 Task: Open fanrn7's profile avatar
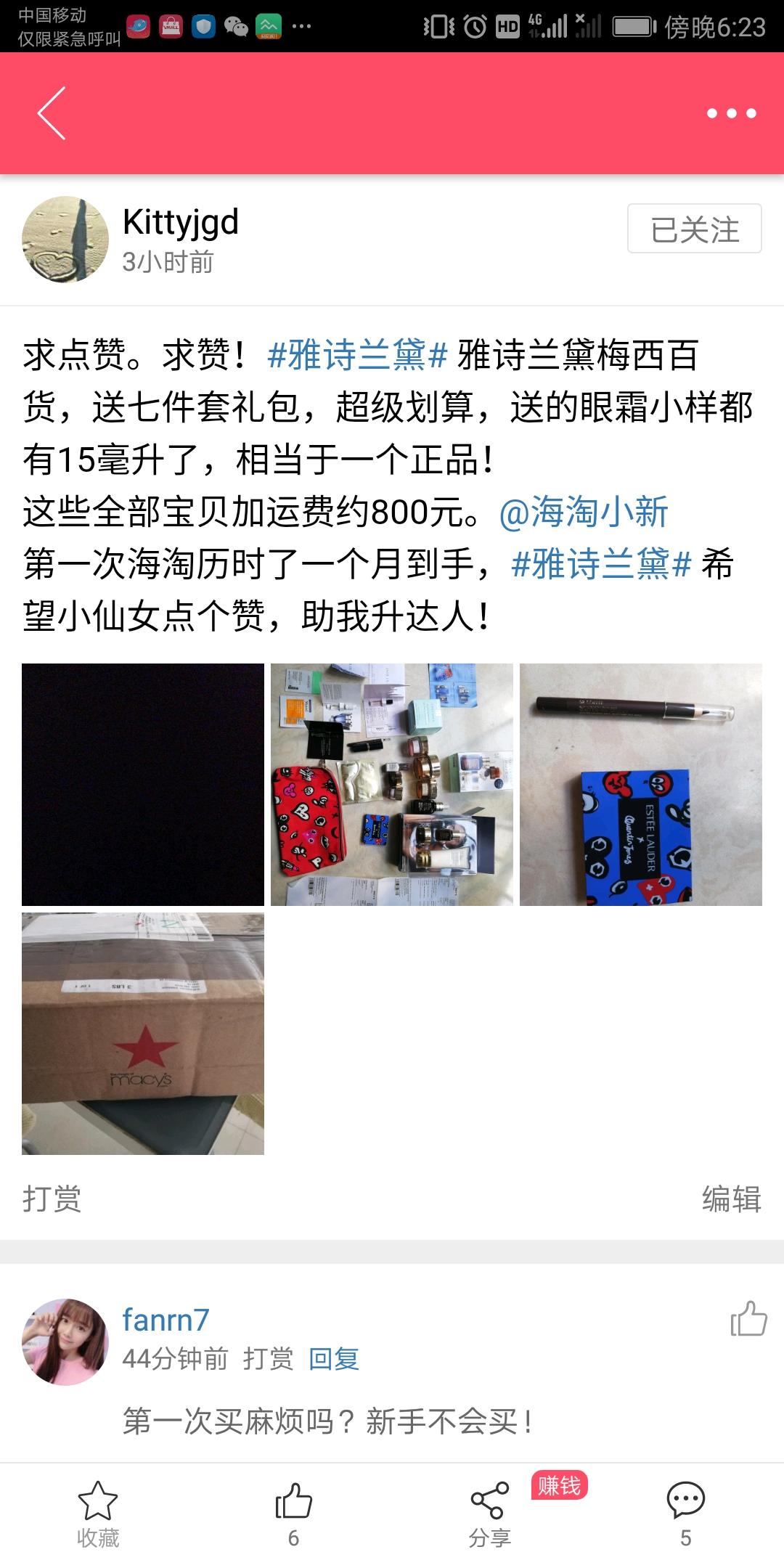click(65, 1342)
